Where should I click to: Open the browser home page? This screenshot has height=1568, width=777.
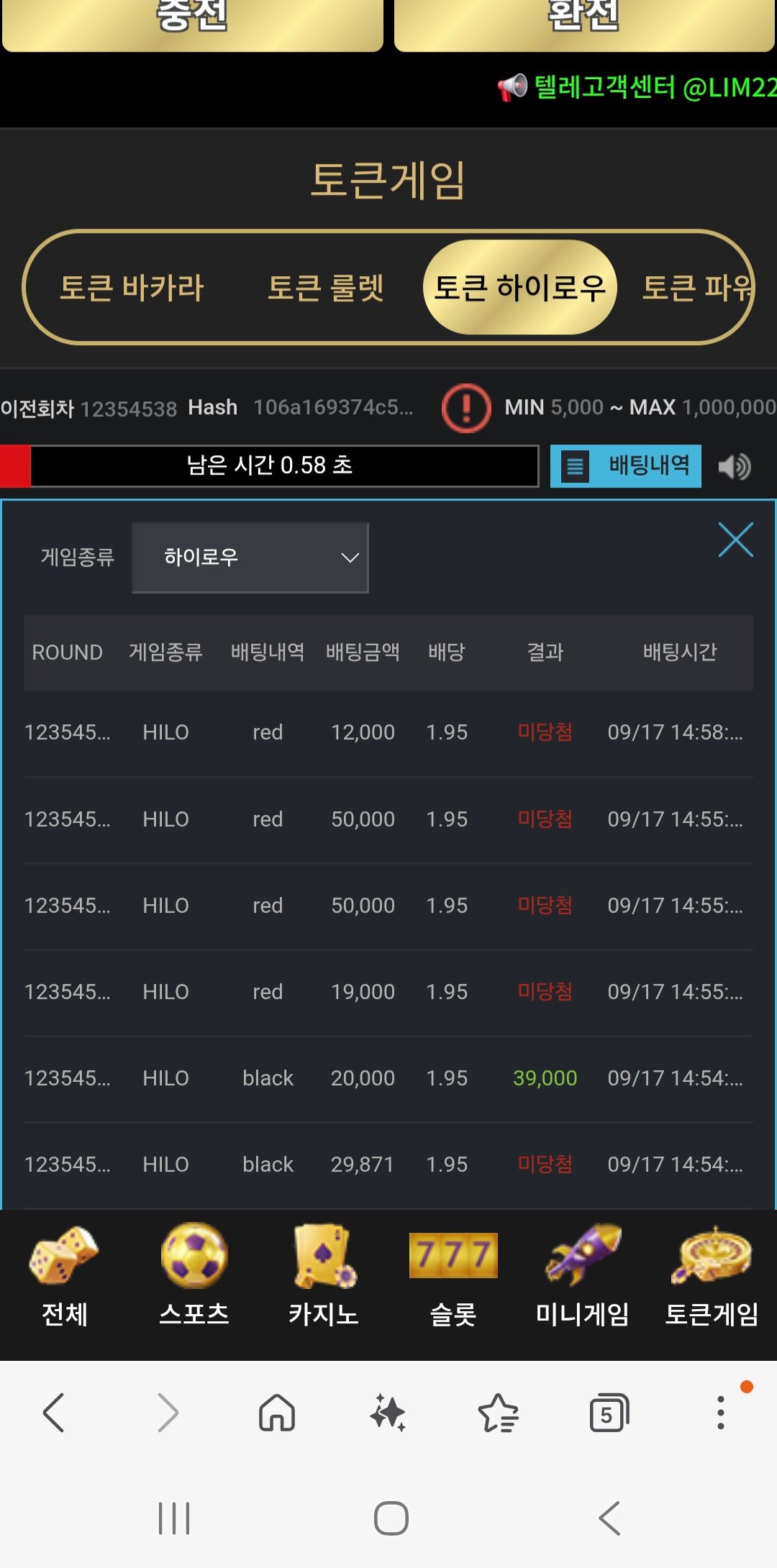277,1413
